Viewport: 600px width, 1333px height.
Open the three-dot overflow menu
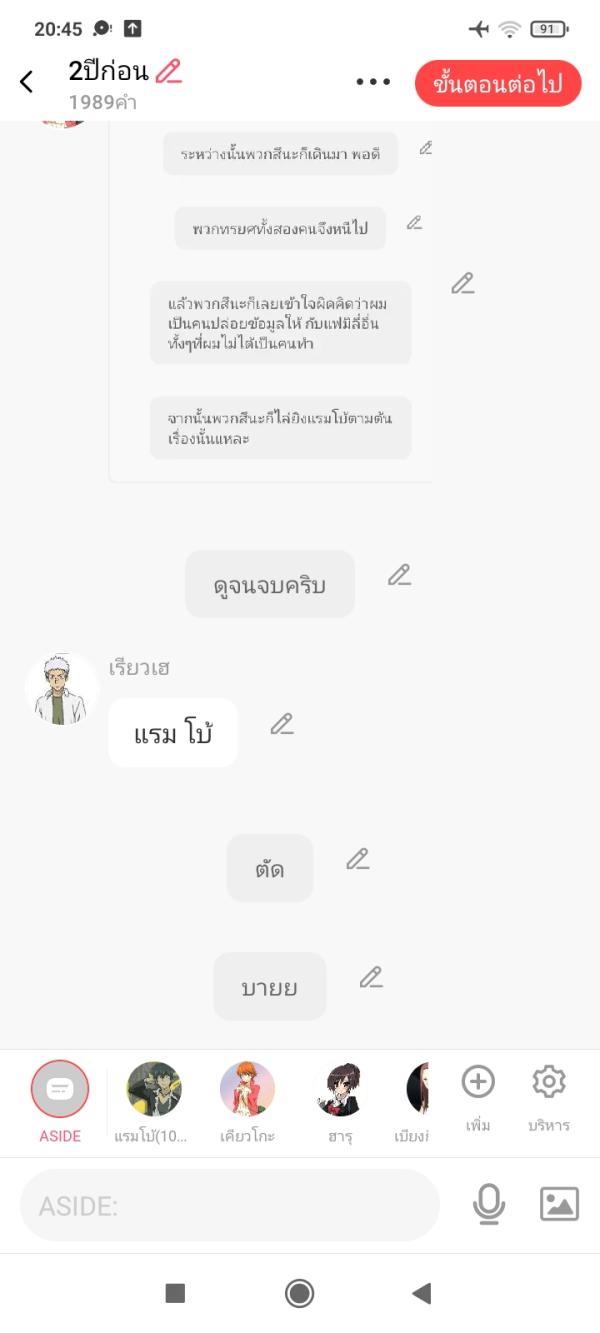coord(373,82)
